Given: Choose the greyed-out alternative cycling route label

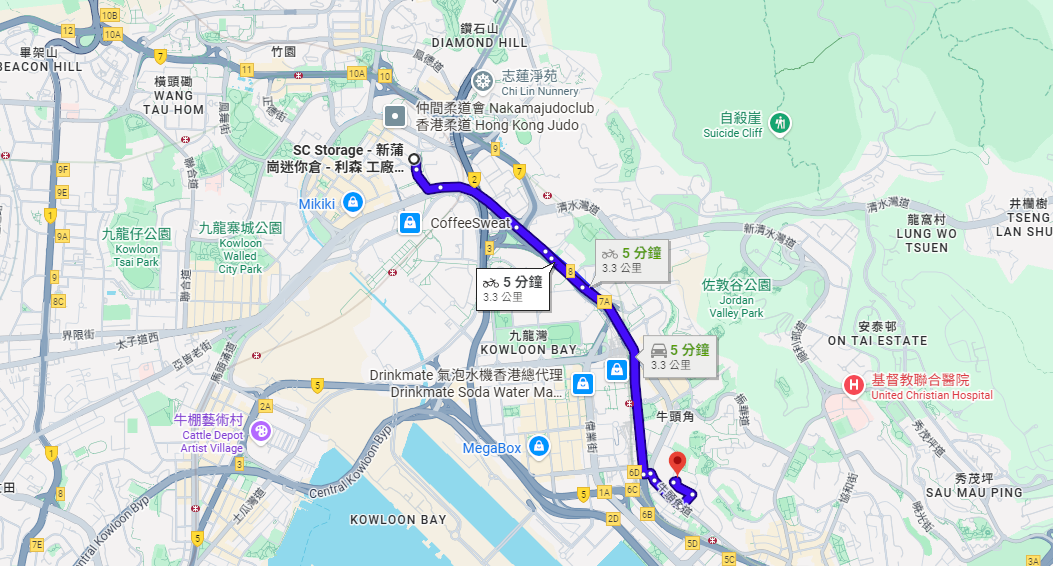Looking at the screenshot, I should coord(630,259).
